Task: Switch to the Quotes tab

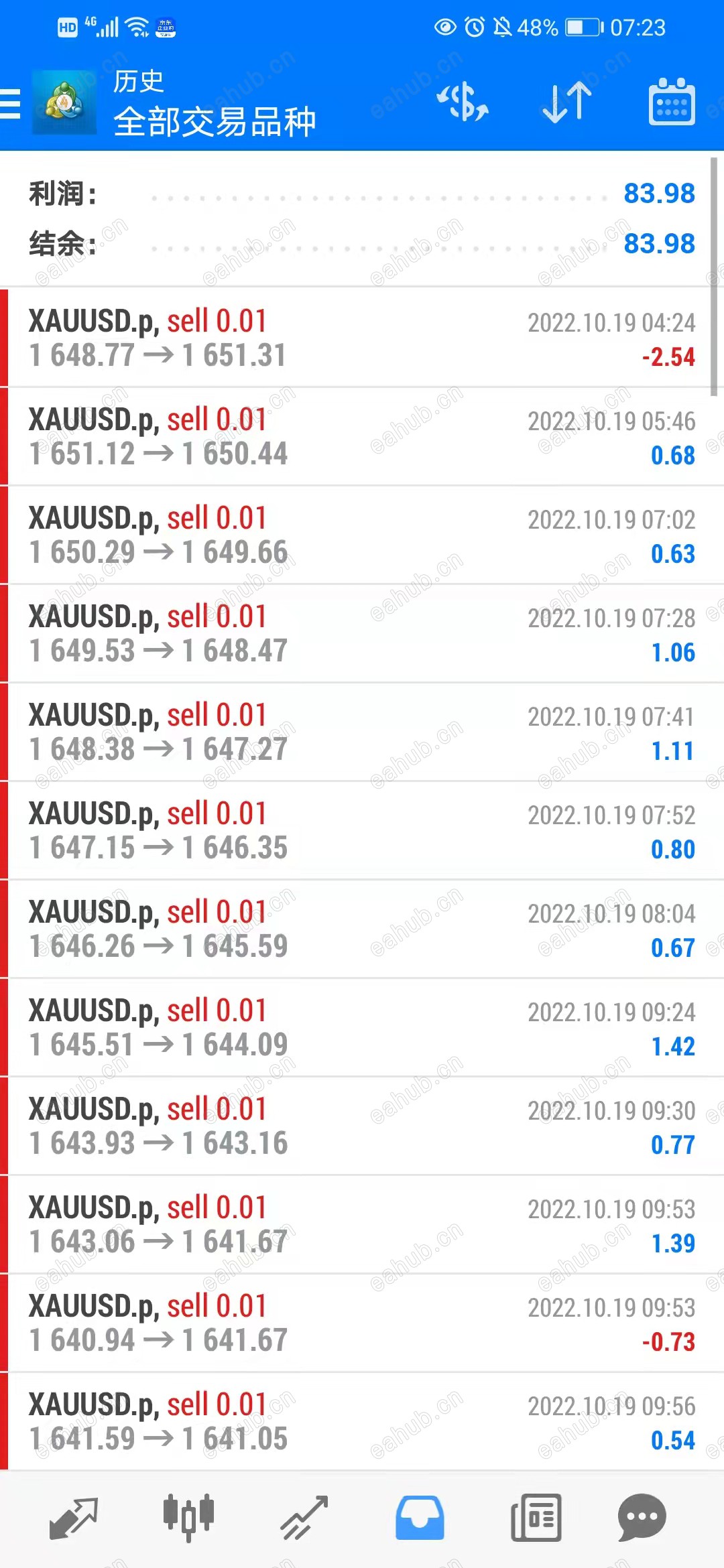Action: click(74, 1518)
